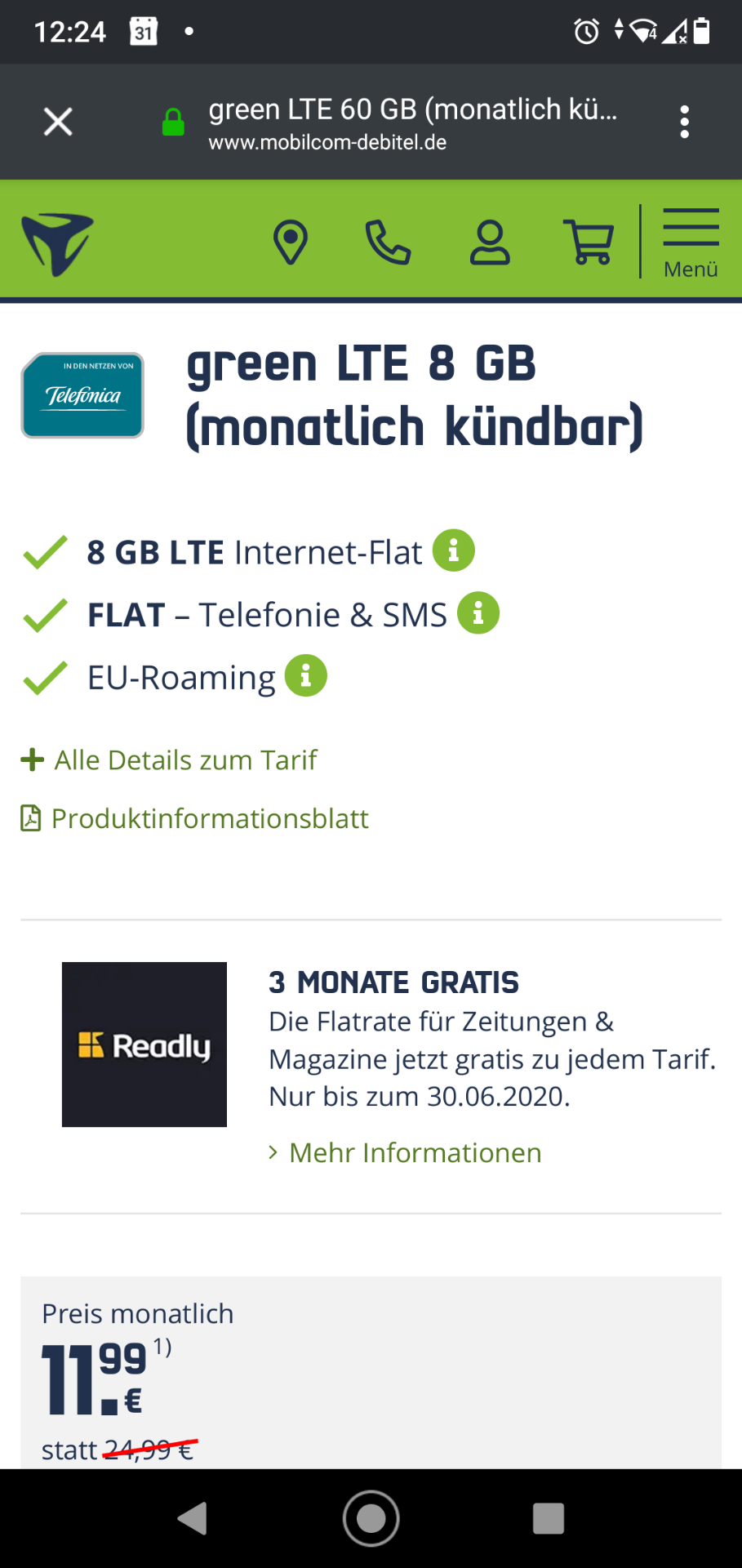742x1568 pixels.
Task: Open the Produktinformationsblatt PDF
Action: pos(195,818)
